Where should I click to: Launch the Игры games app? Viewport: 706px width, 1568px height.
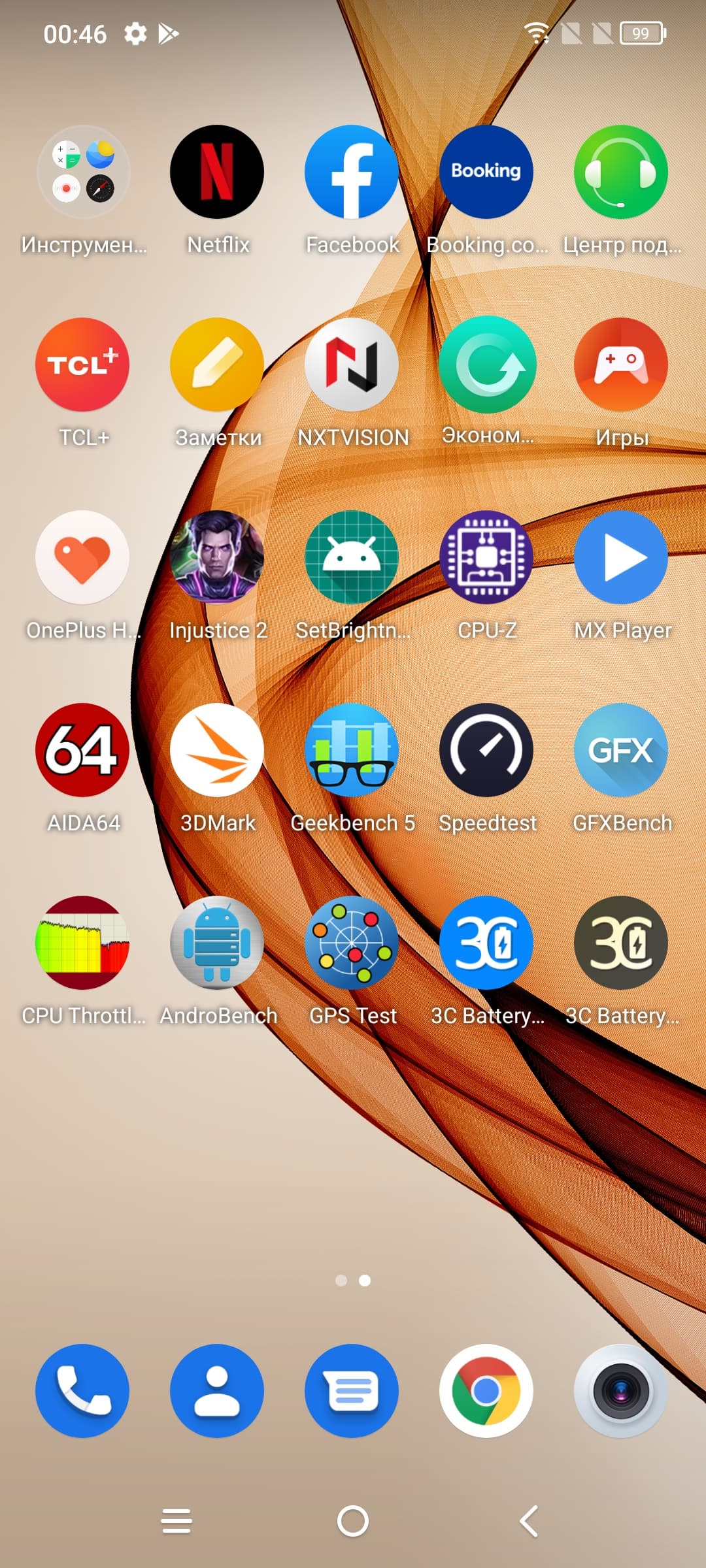click(621, 365)
